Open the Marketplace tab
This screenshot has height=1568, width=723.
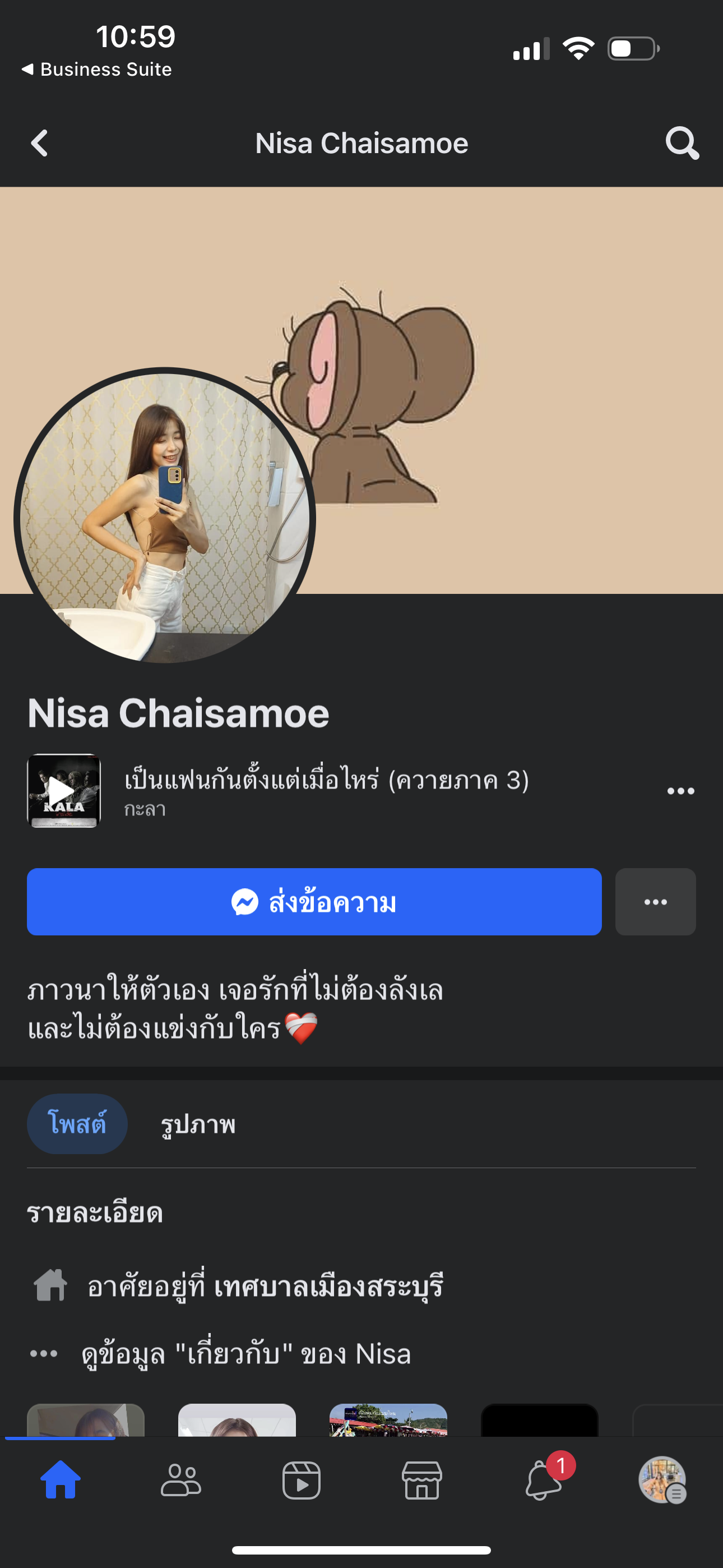[421, 1480]
